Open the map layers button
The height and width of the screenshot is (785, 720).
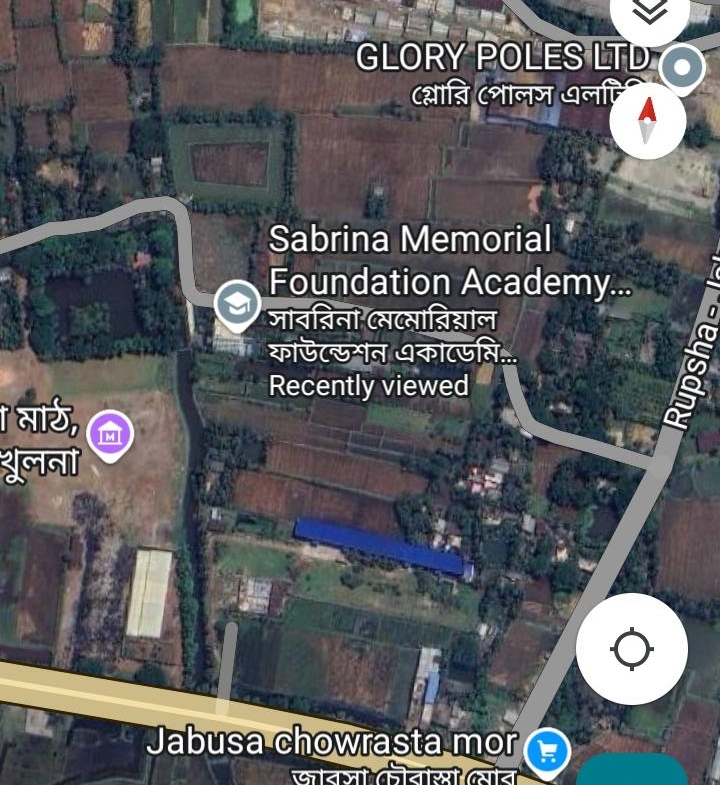pyautogui.click(x=650, y=14)
